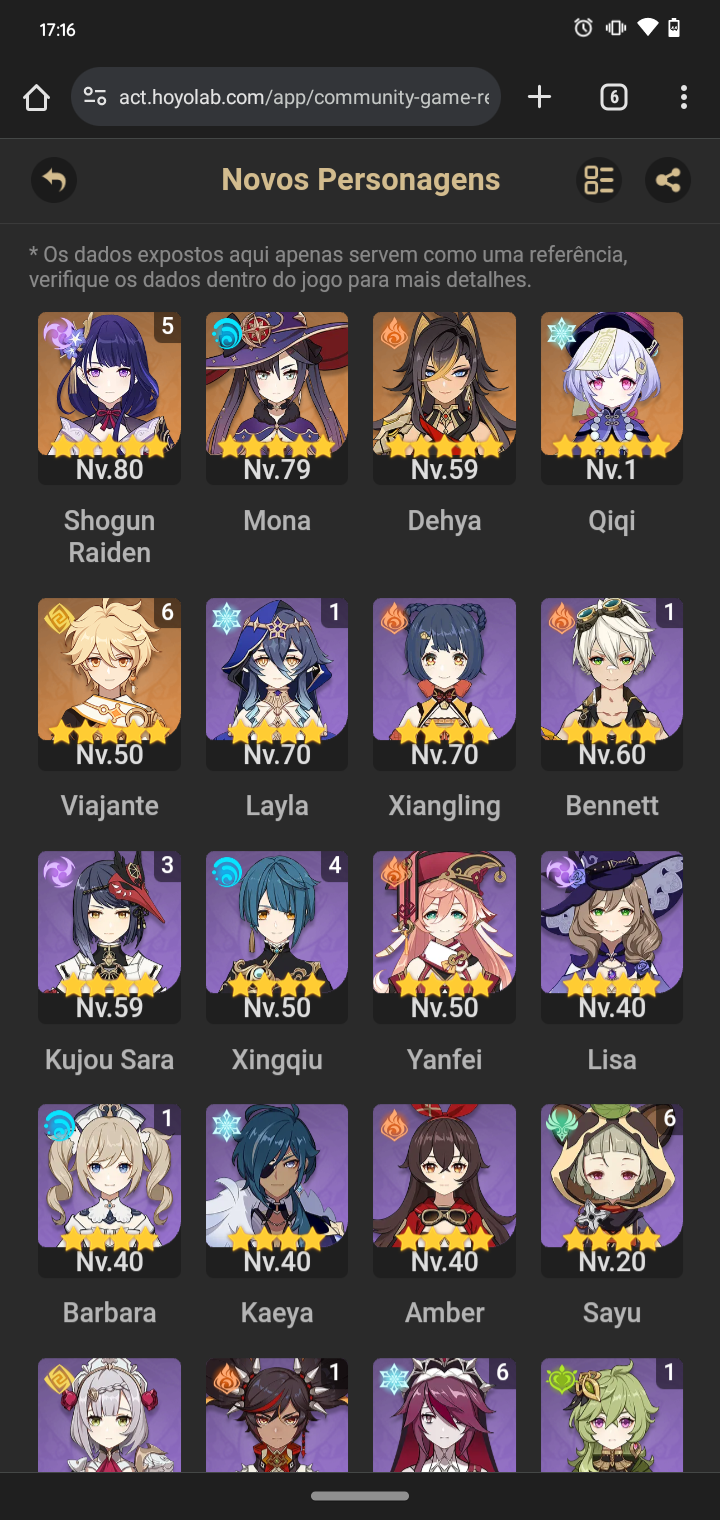Tap the browser home button

pos(36,97)
